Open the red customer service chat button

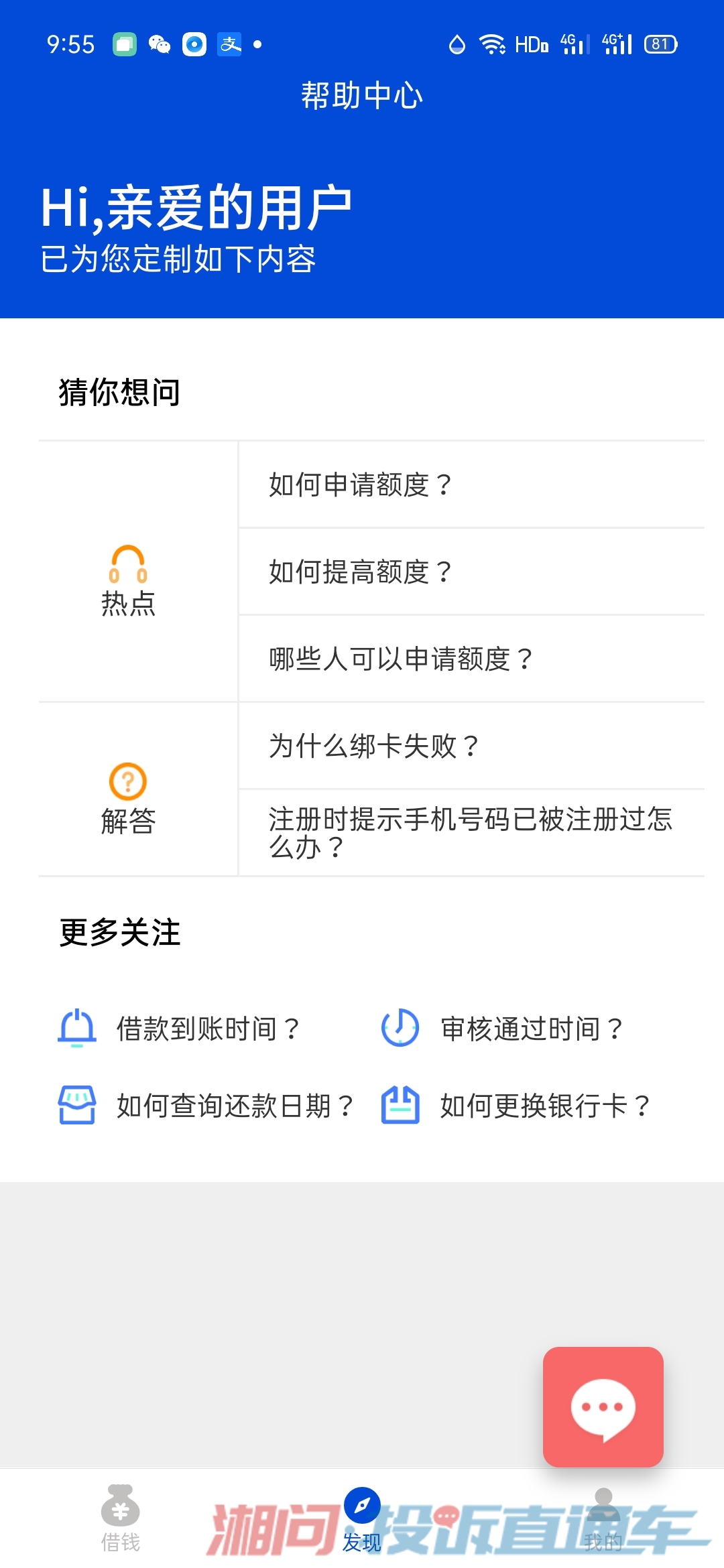click(603, 1407)
